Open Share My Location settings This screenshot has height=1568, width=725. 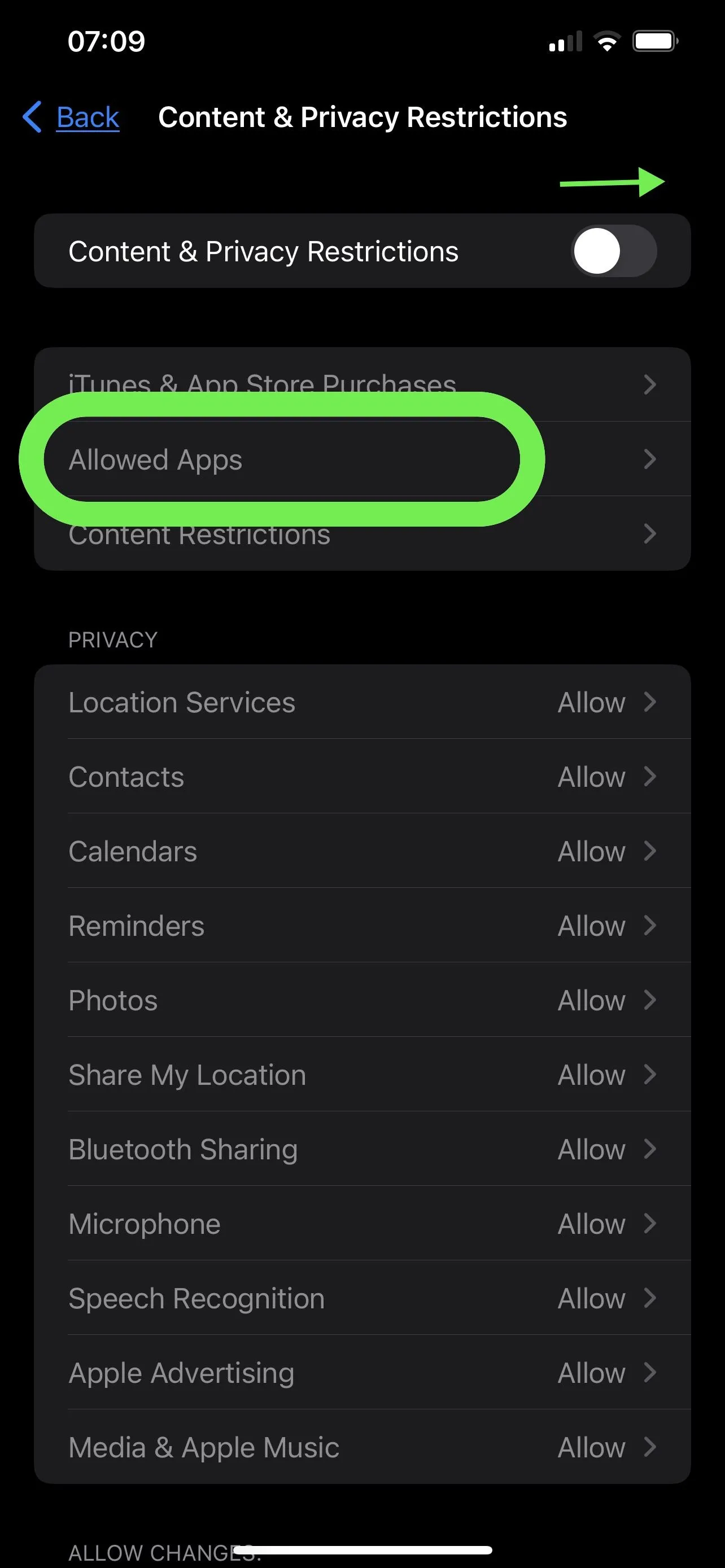click(361, 1075)
